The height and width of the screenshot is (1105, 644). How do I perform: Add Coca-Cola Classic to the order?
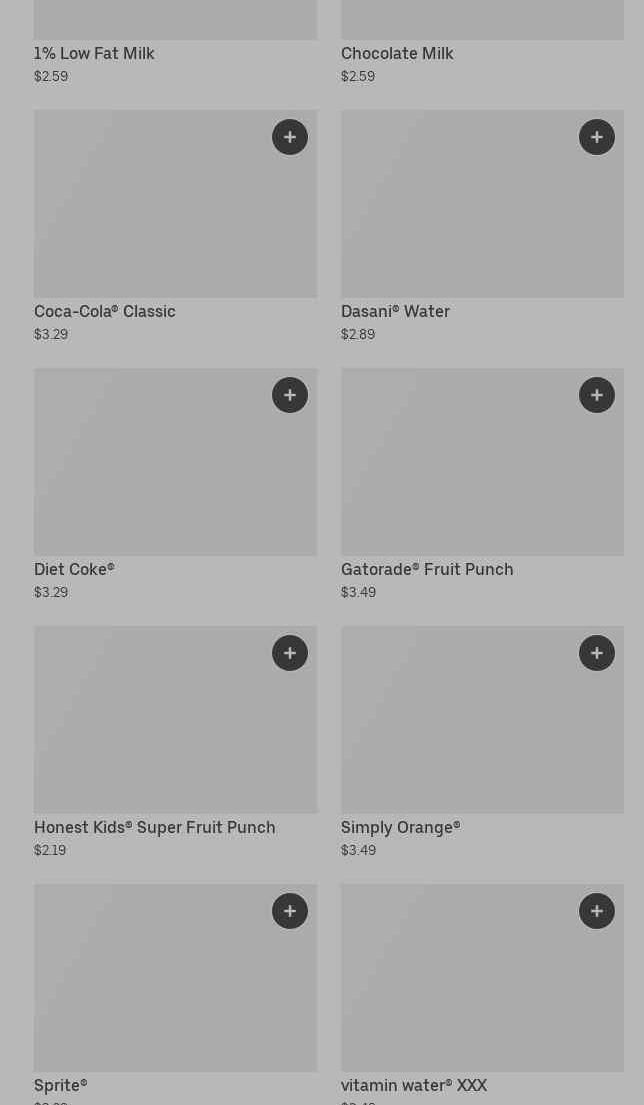coord(290,137)
